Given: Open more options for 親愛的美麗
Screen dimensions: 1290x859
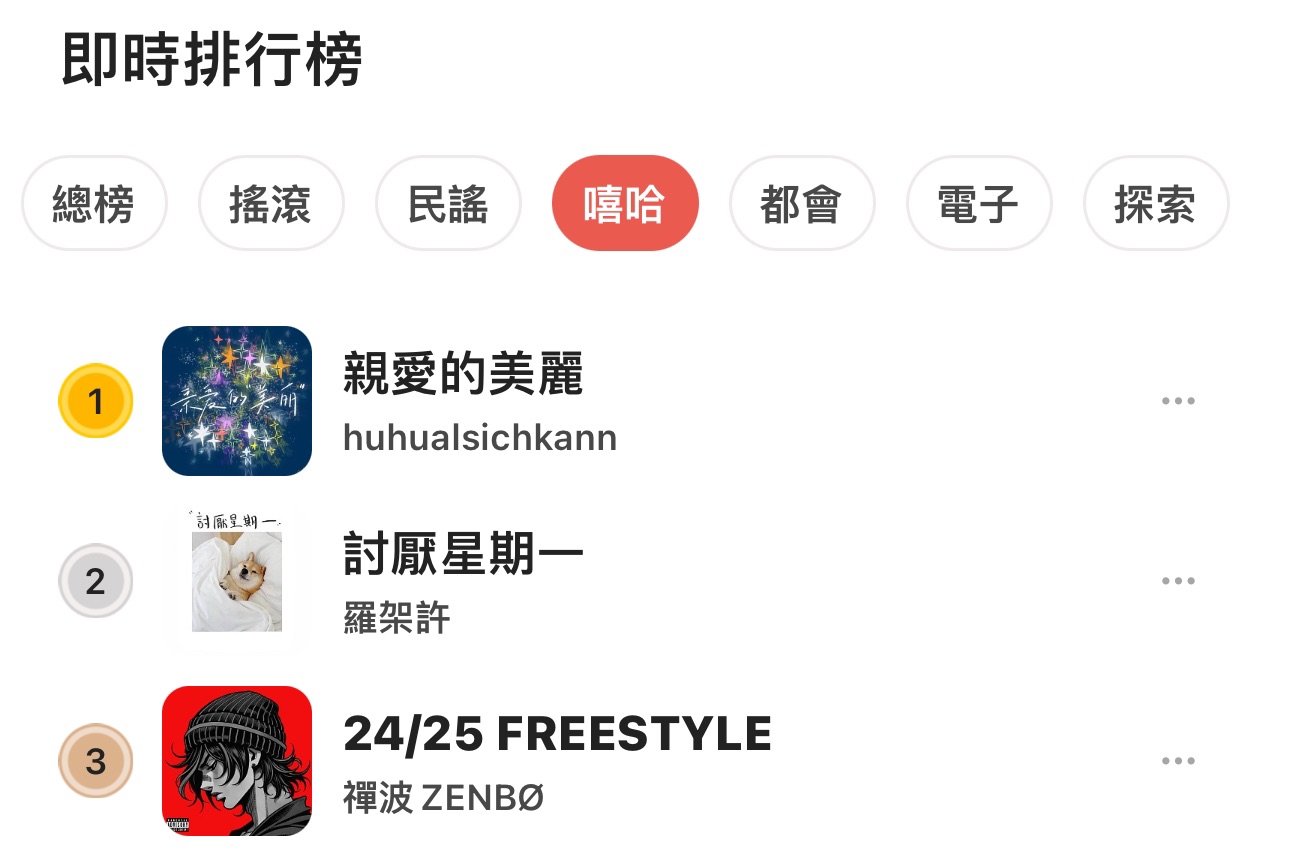Looking at the screenshot, I should (x=1178, y=401).
